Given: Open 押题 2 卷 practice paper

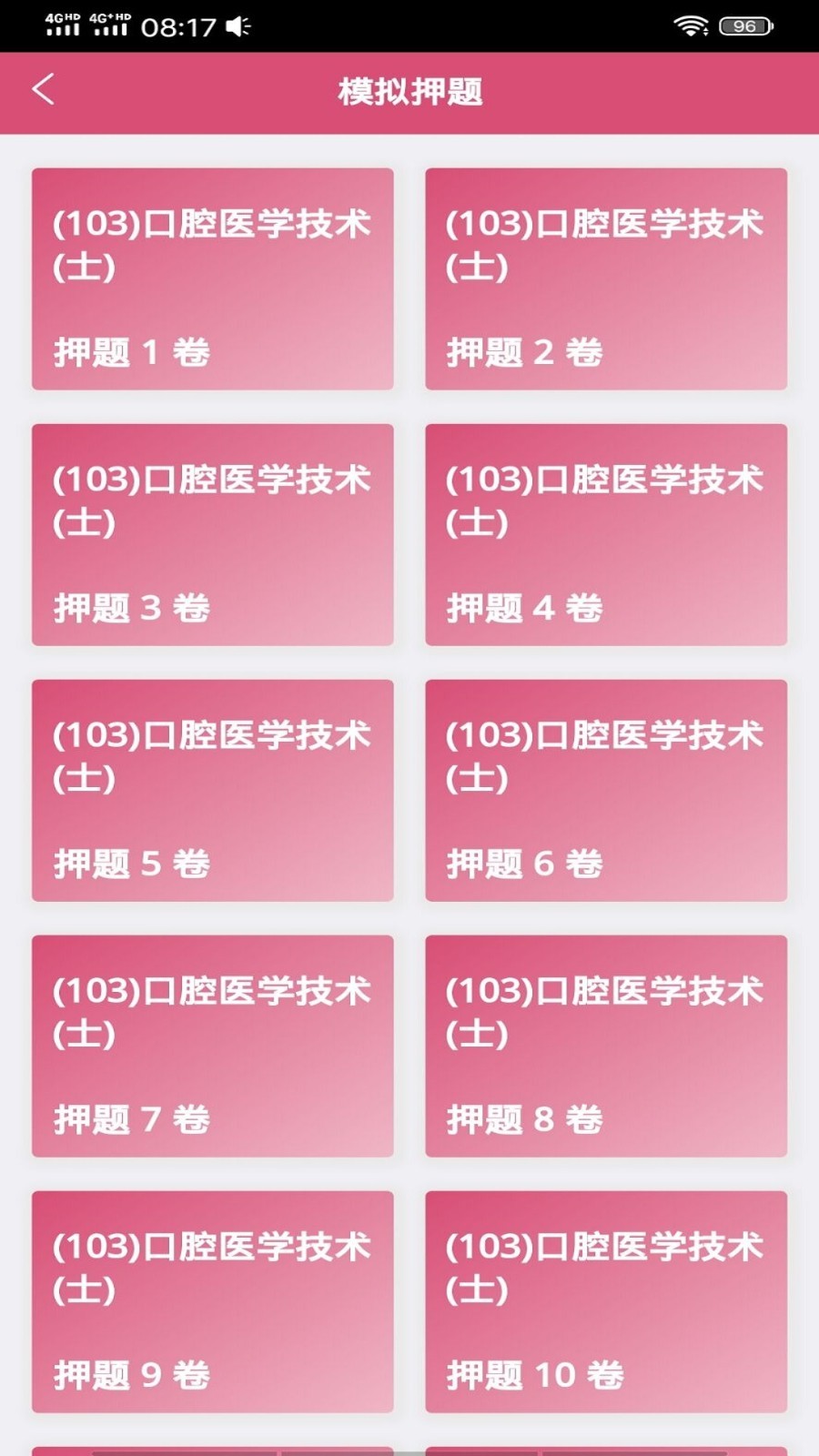Looking at the screenshot, I should coord(605,279).
